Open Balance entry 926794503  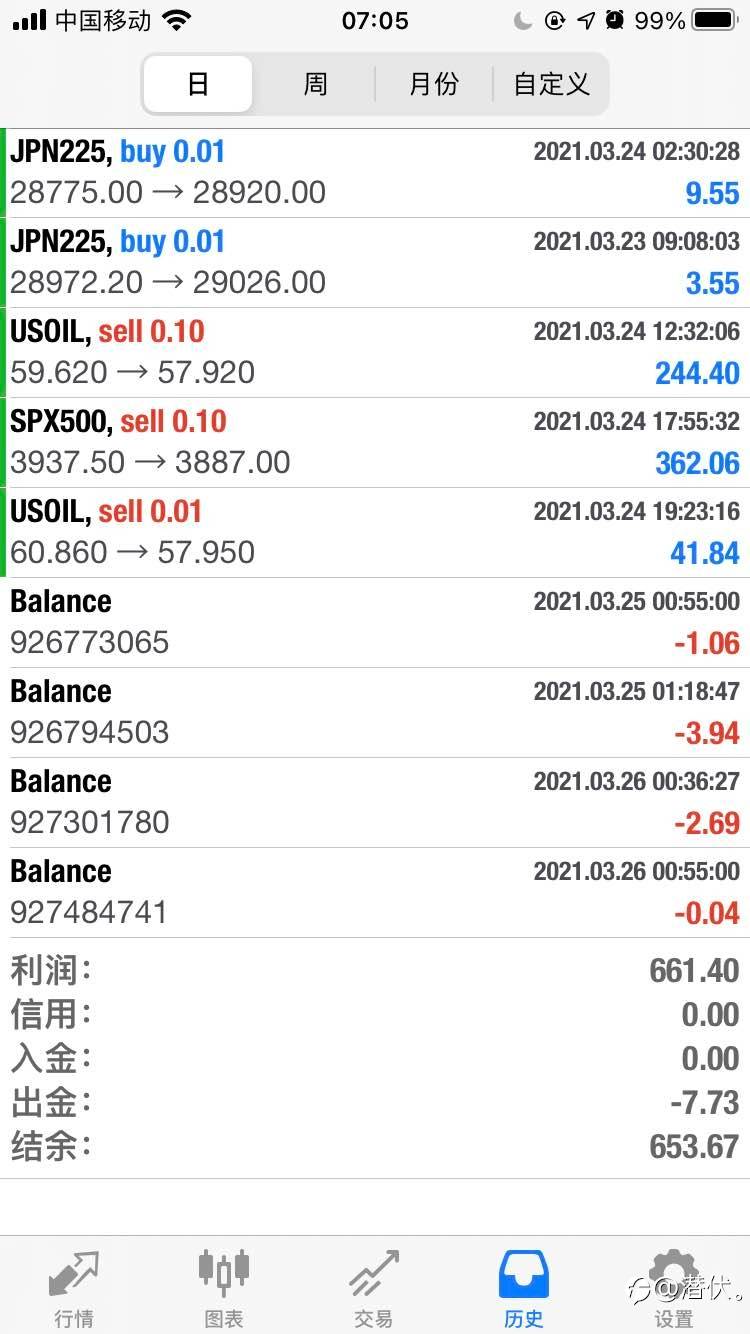[375, 713]
